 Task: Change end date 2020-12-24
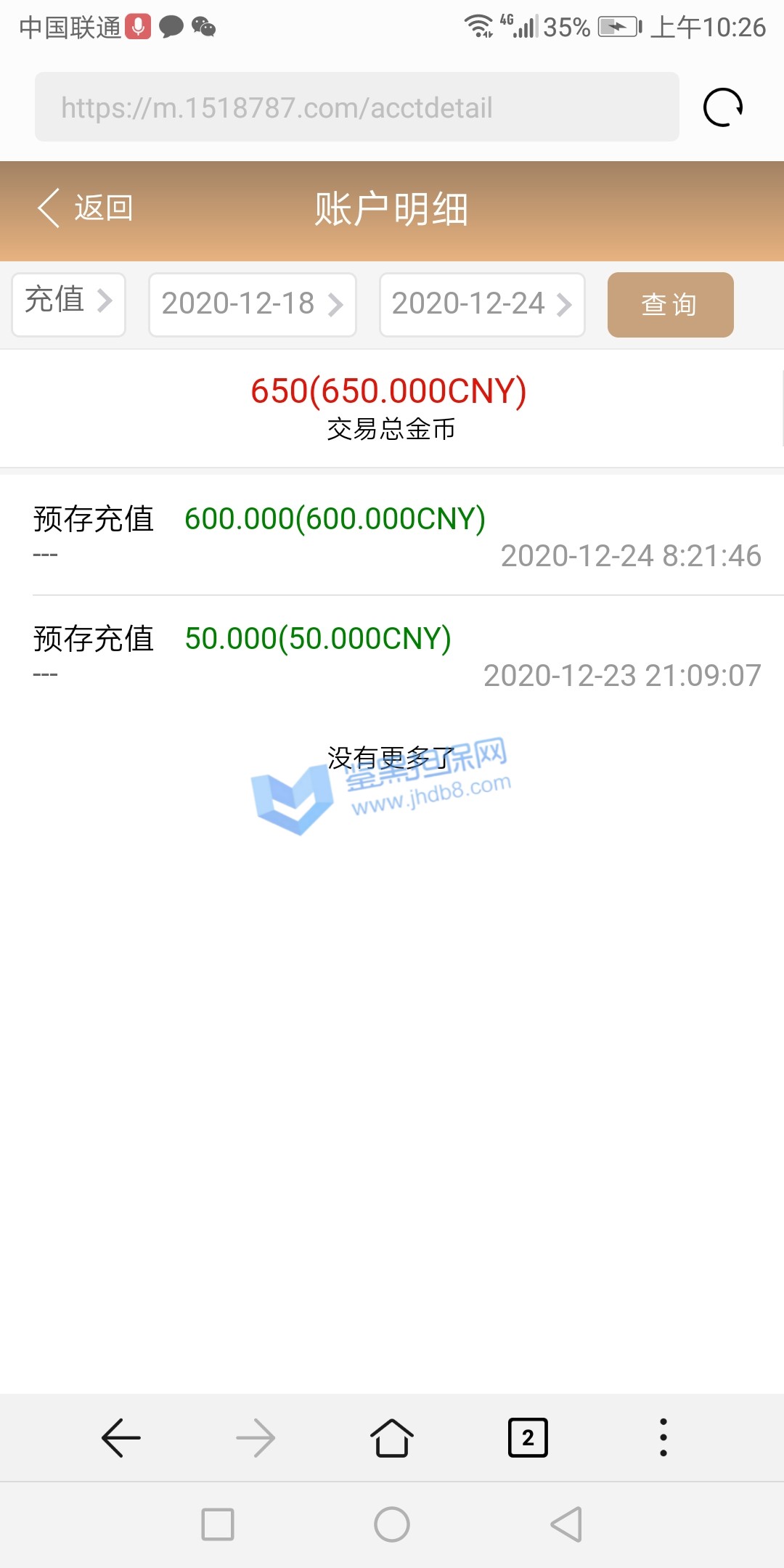[482, 304]
